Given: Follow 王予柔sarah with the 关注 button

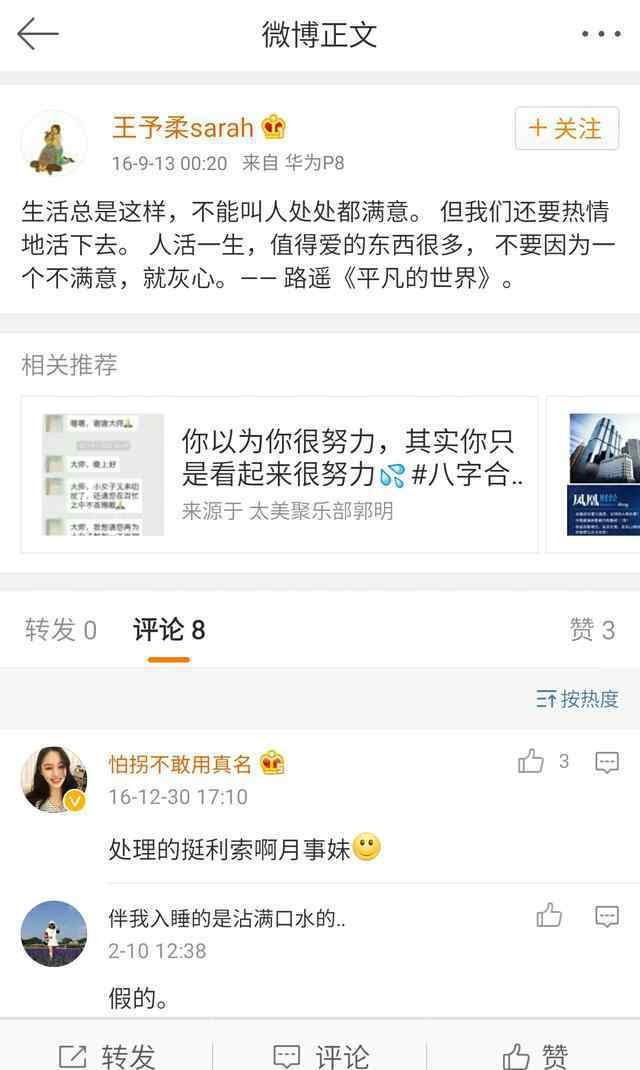Looking at the screenshot, I should pyautogui.click(x=566, y=128).
